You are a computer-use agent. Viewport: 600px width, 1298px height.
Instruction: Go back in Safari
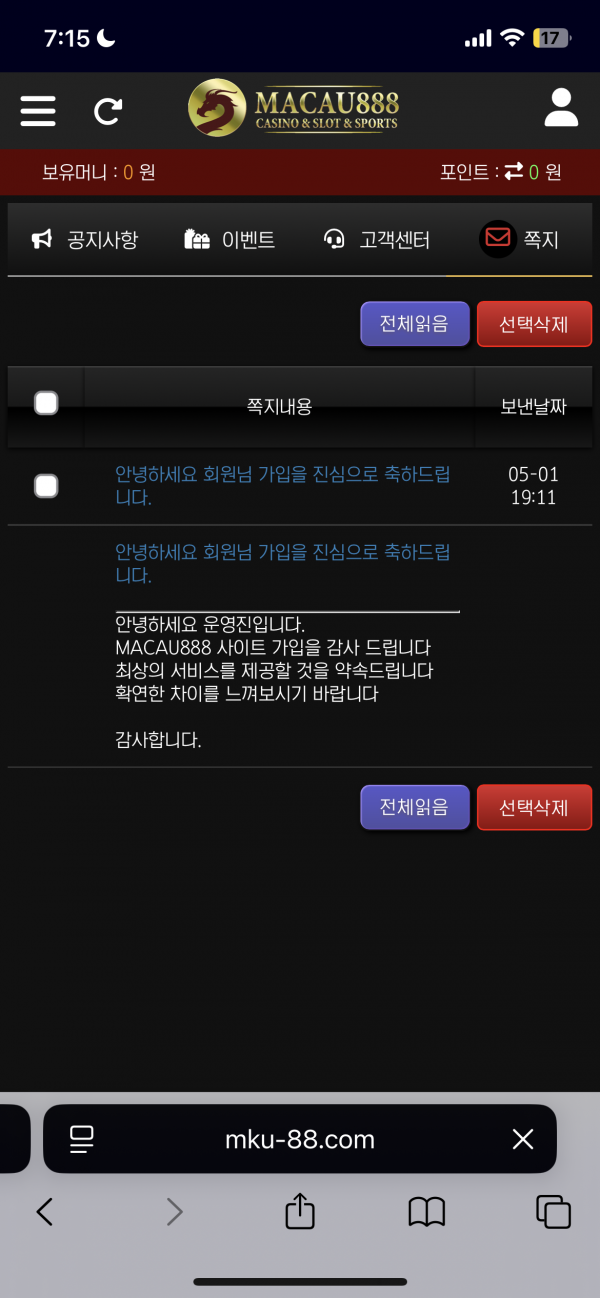[x=44, y=1212]
